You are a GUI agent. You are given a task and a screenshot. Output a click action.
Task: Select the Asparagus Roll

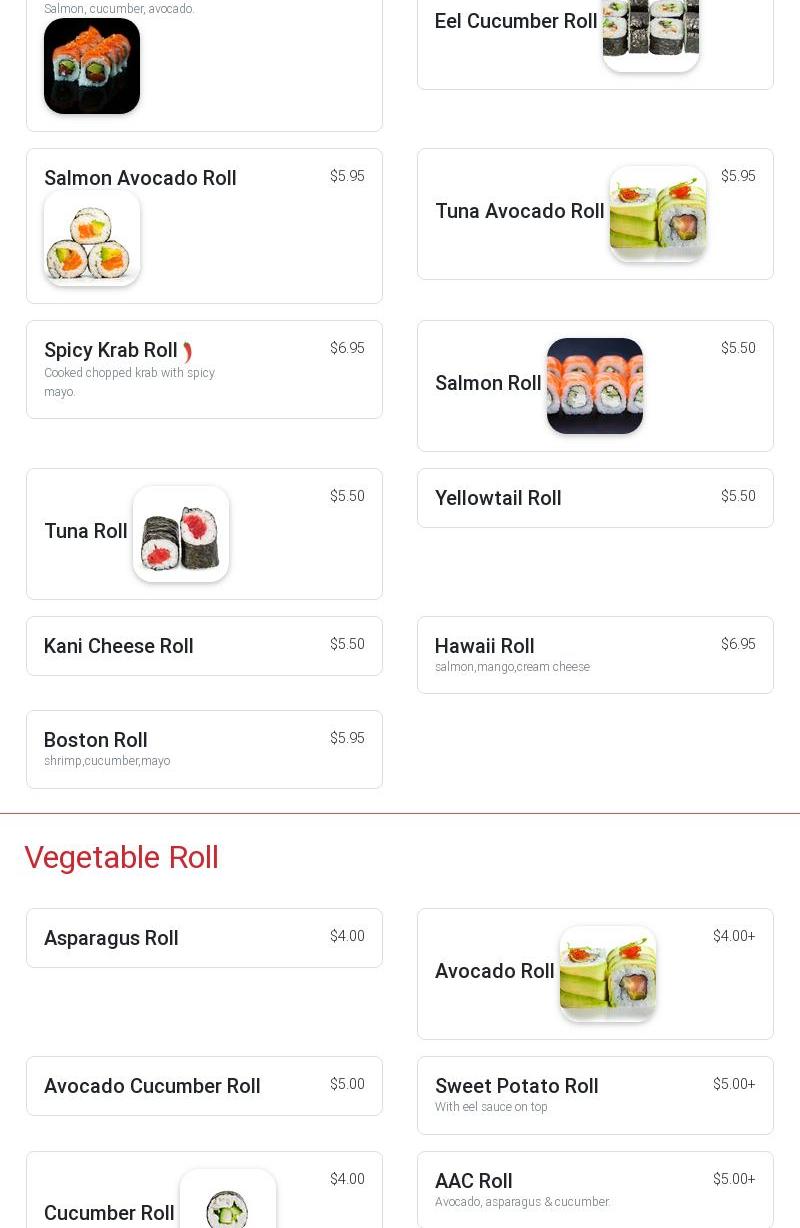(204, 938)
